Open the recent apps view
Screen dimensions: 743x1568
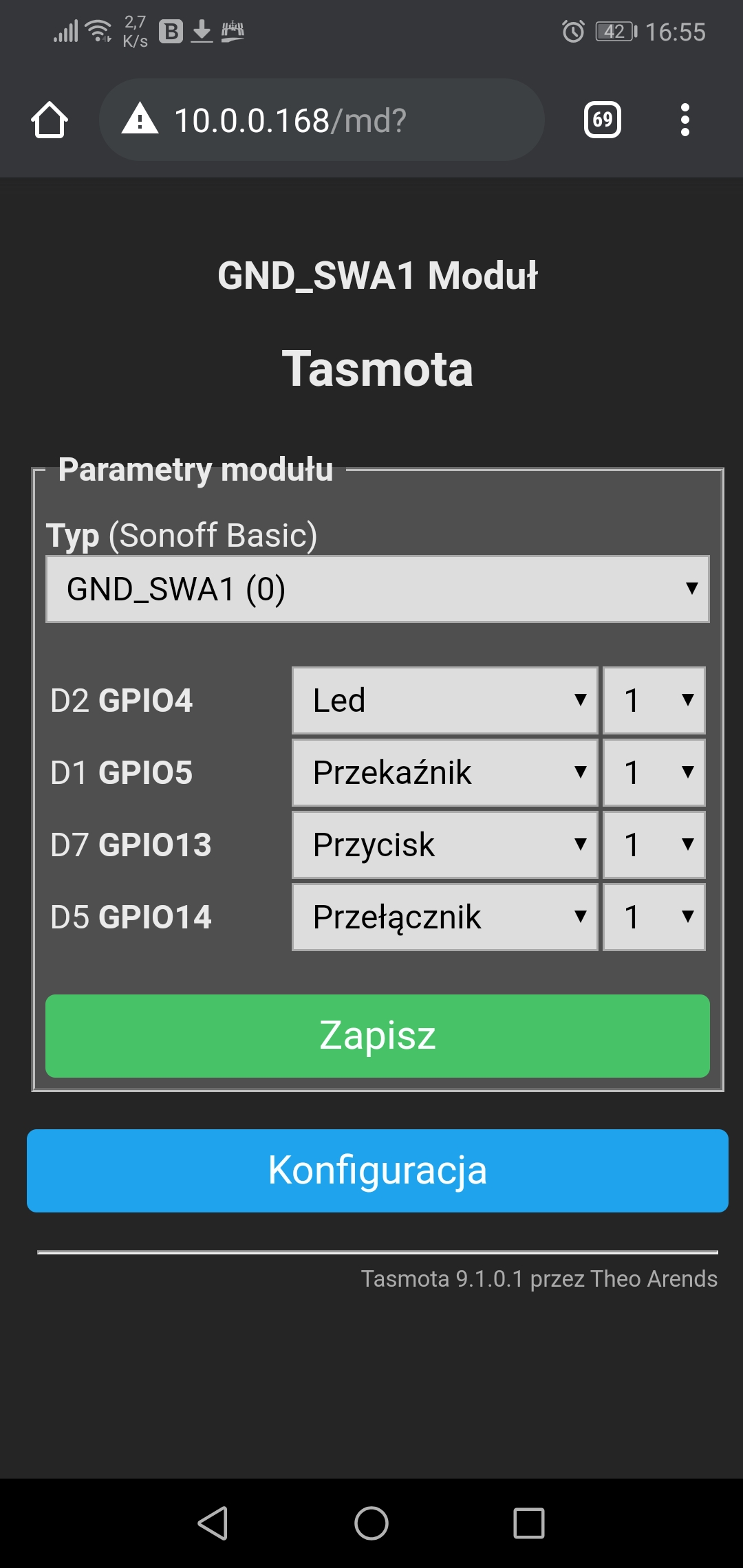click(528, 1523)
